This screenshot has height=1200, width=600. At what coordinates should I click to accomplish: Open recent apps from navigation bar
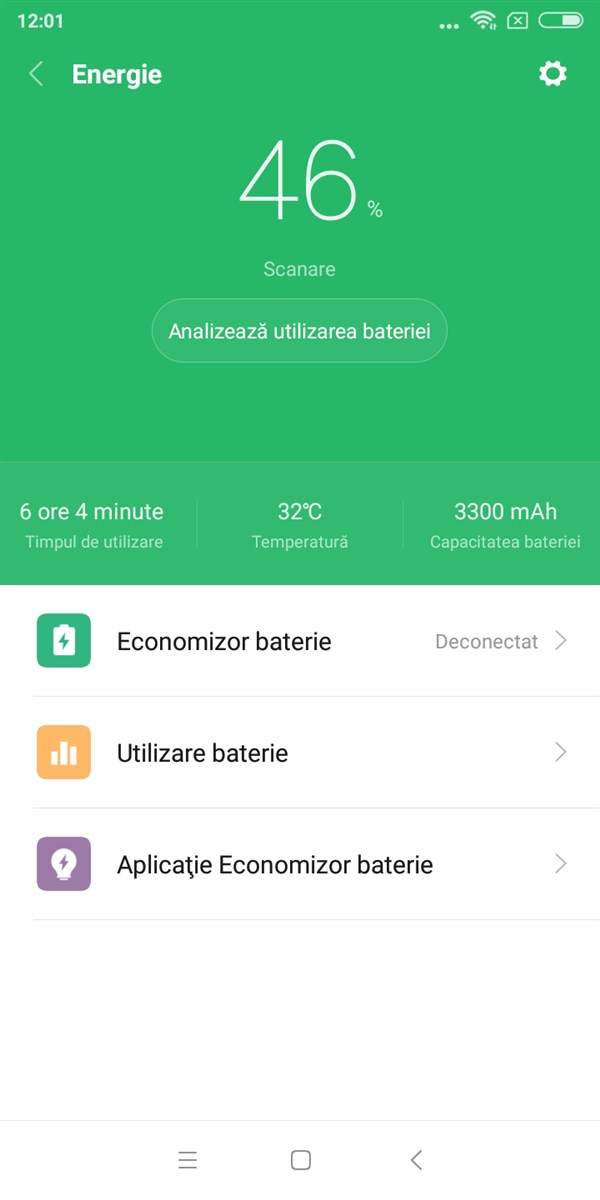point(188,1160)
